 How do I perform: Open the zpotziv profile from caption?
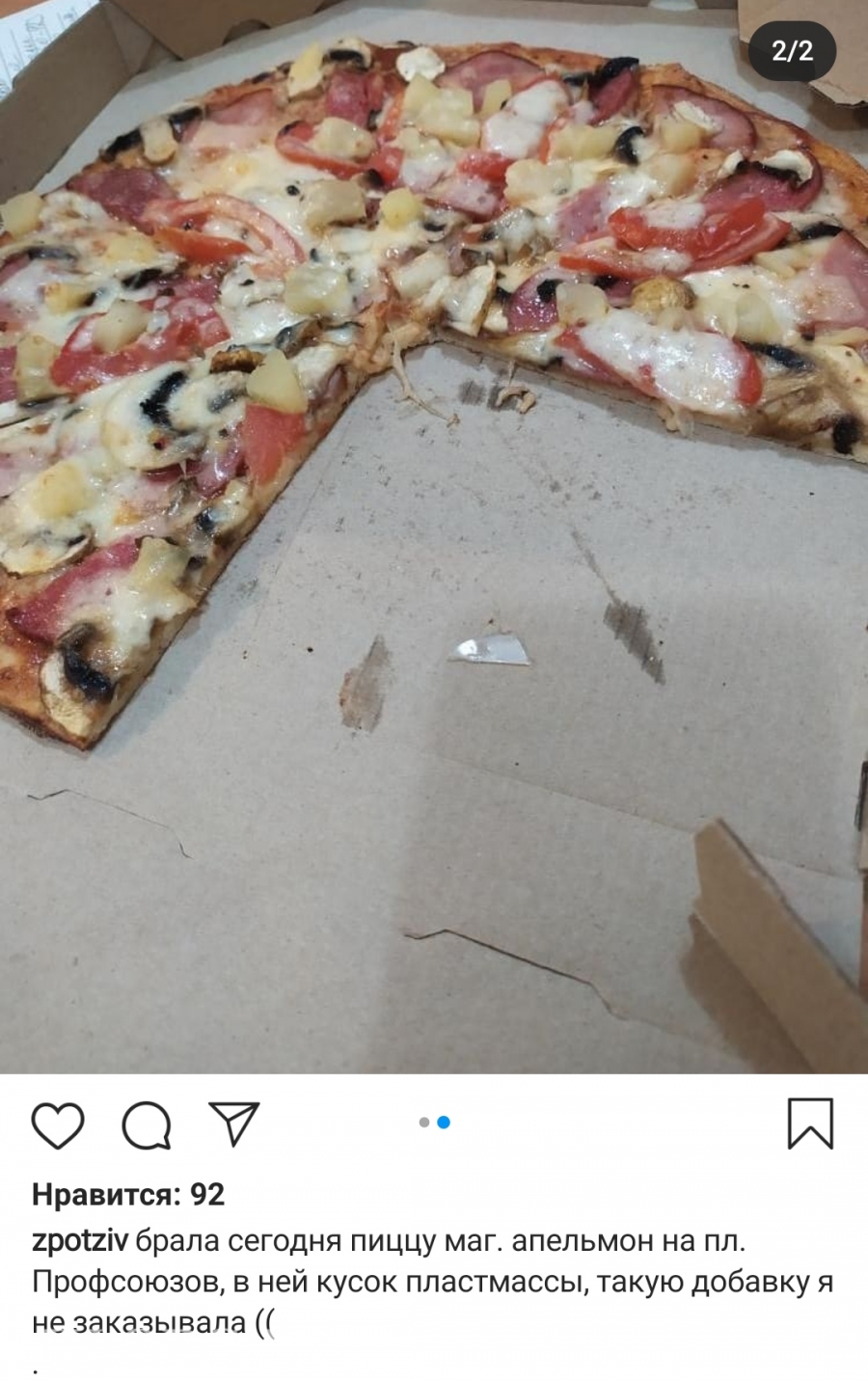pyautogui.click(x=79, y=1241)
